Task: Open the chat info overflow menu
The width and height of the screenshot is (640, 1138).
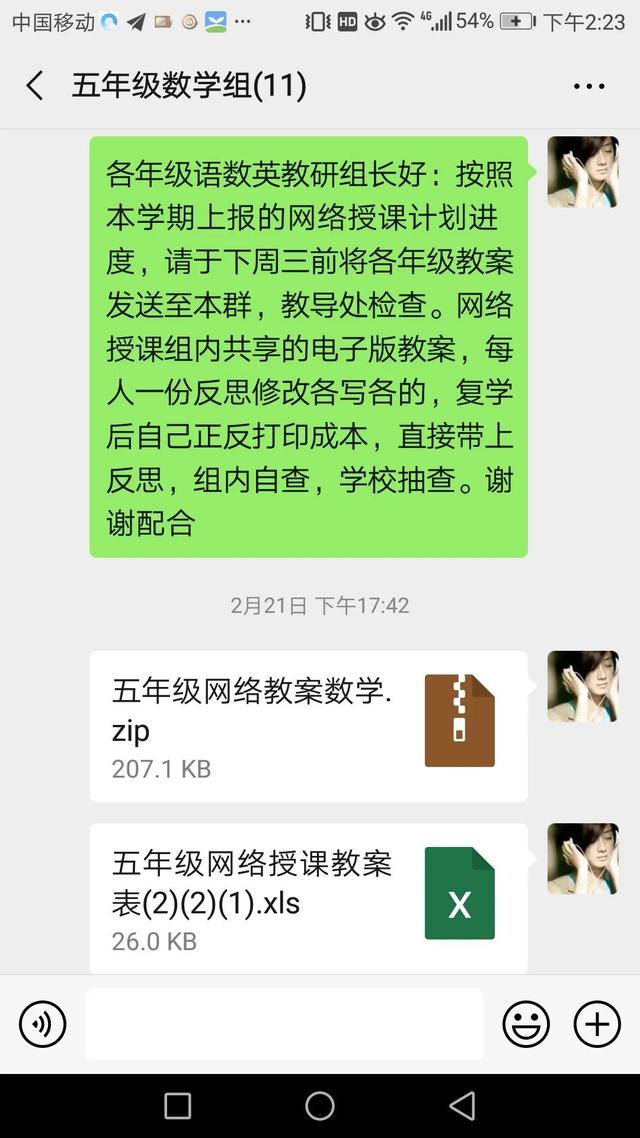Action: 589,87
